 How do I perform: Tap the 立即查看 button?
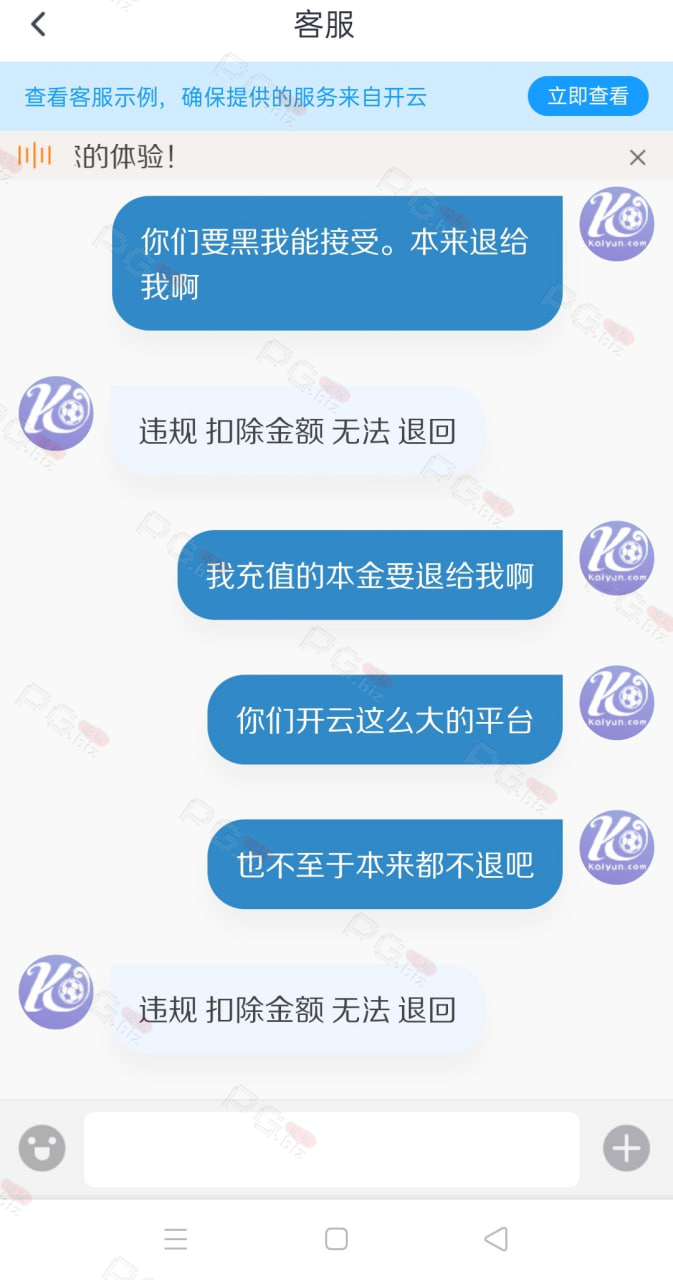coord(588,97)
